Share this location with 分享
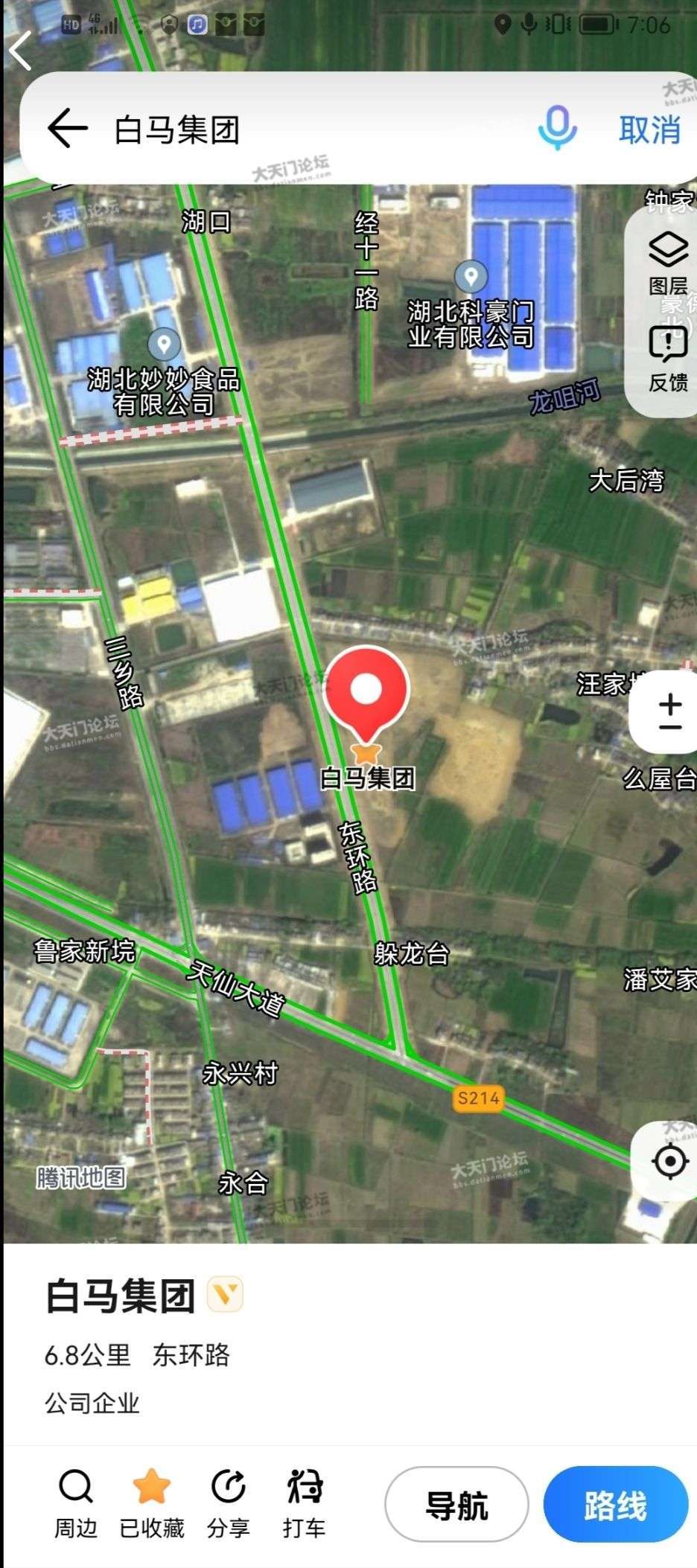Image resolution: width=697 pixels, height=1568 pixels. (228, 1504)
